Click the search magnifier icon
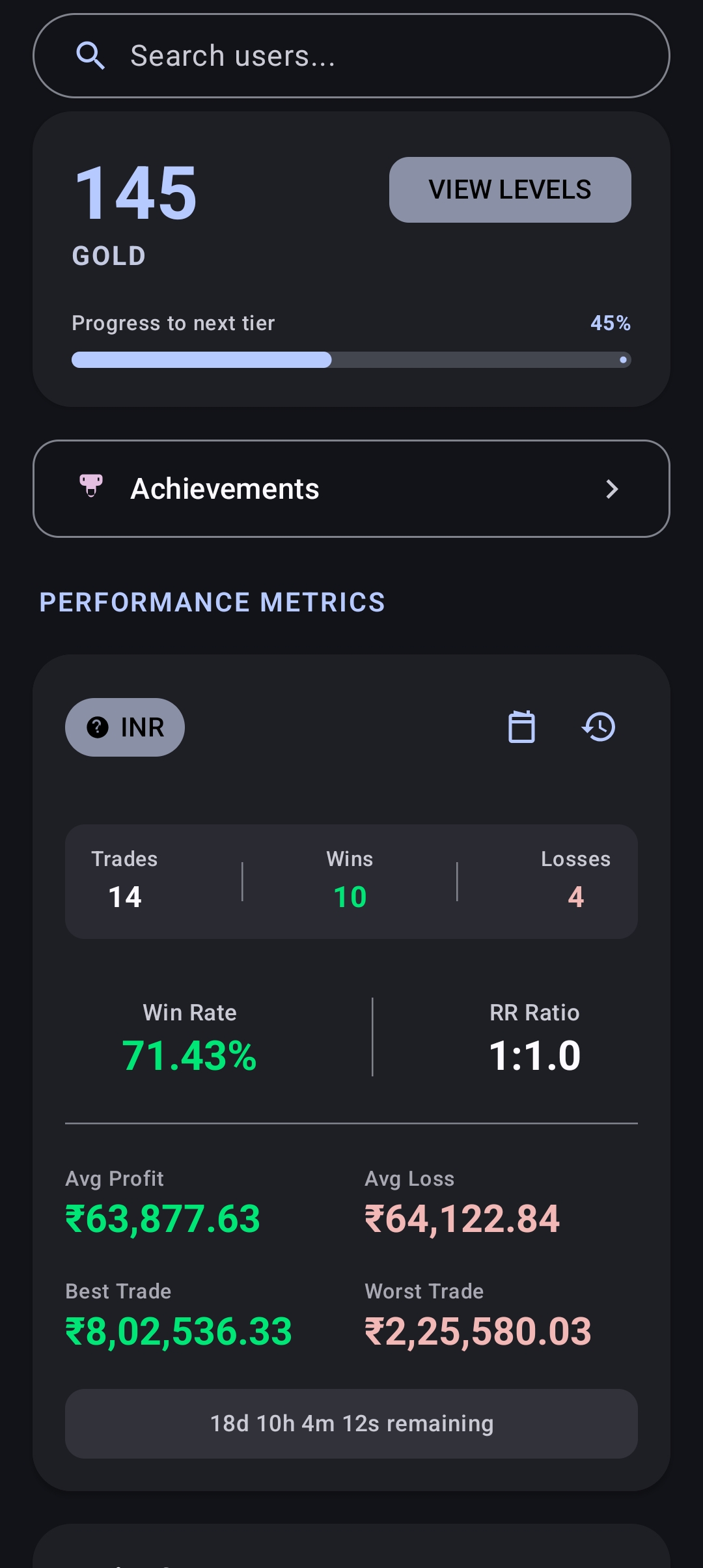Viewport: 703px width, 1568px height. [92, 56]
